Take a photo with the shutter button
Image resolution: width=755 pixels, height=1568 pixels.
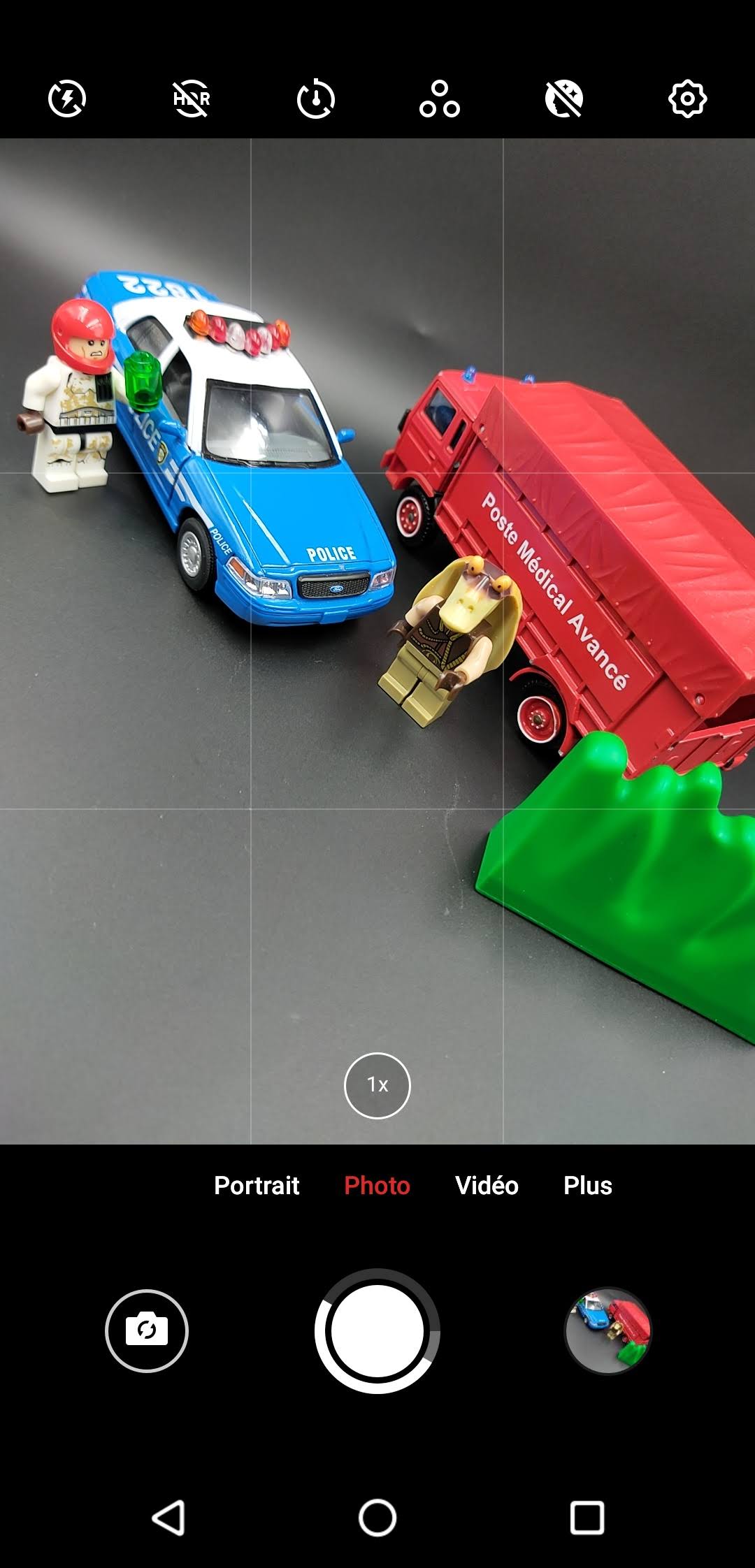click(377, 1330)
